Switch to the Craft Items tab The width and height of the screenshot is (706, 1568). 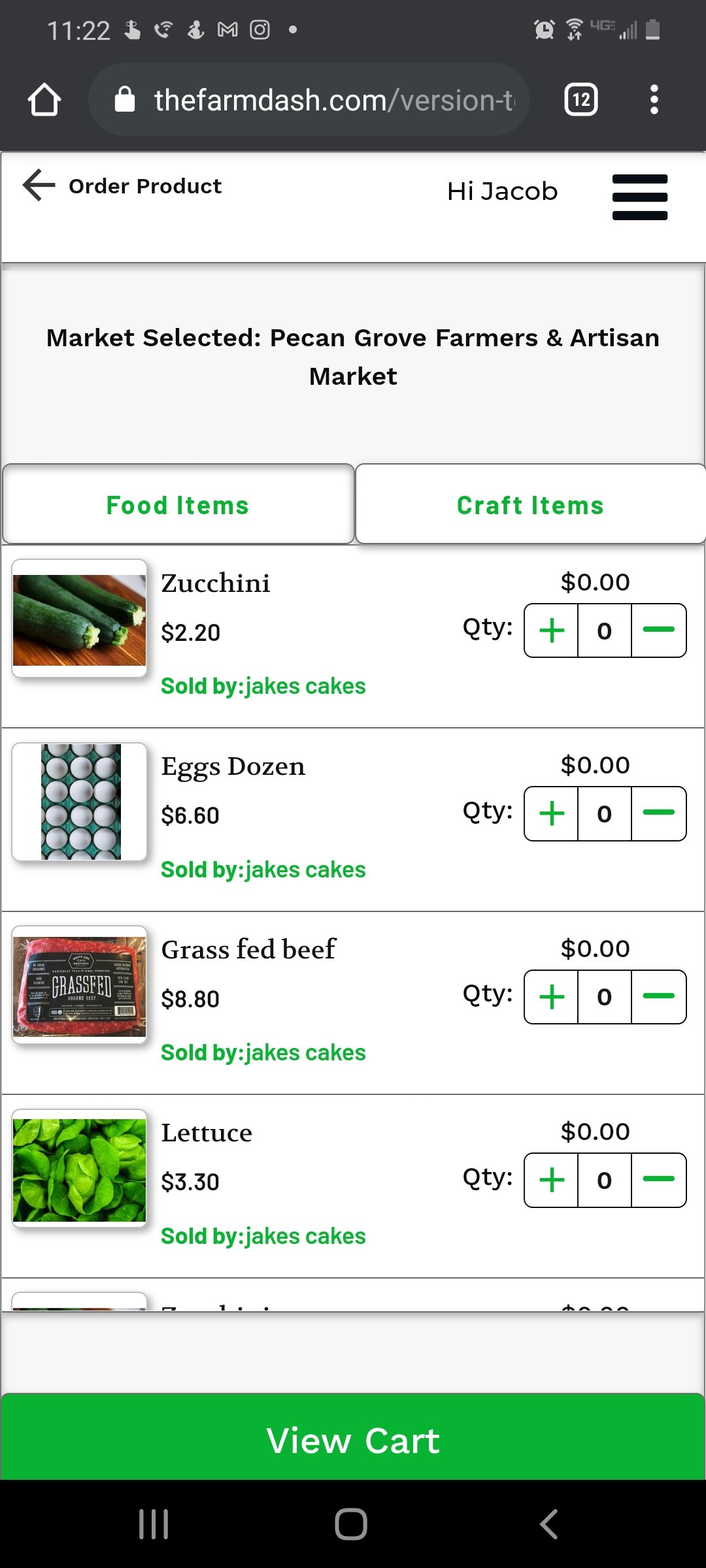(530, 505)
